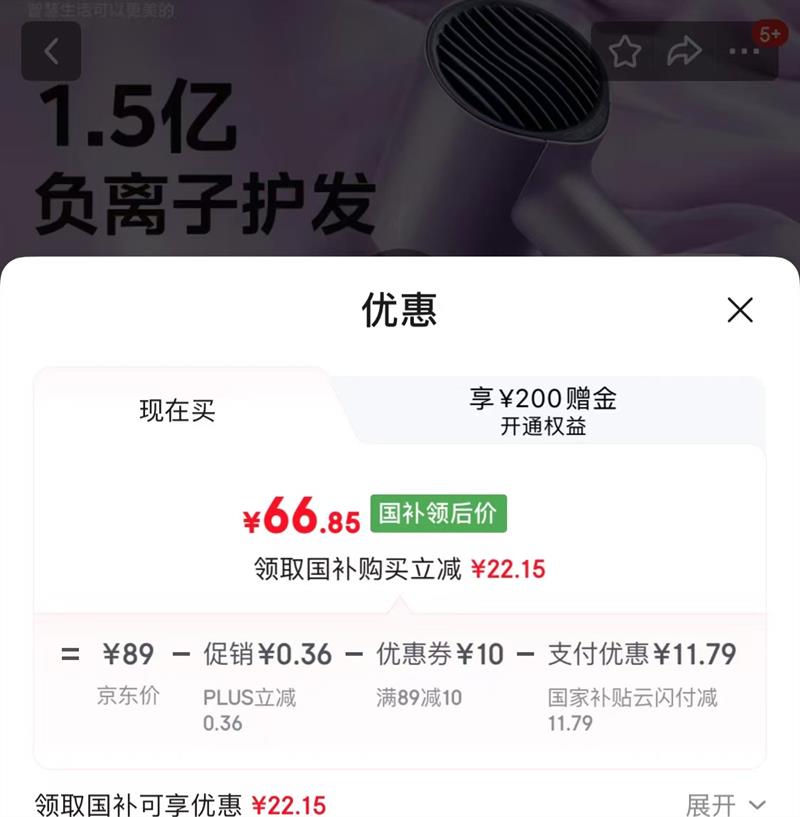Screen dimensions: 800x817
Task: Go back using the top-left arrow
Action: tap(51, 51)
